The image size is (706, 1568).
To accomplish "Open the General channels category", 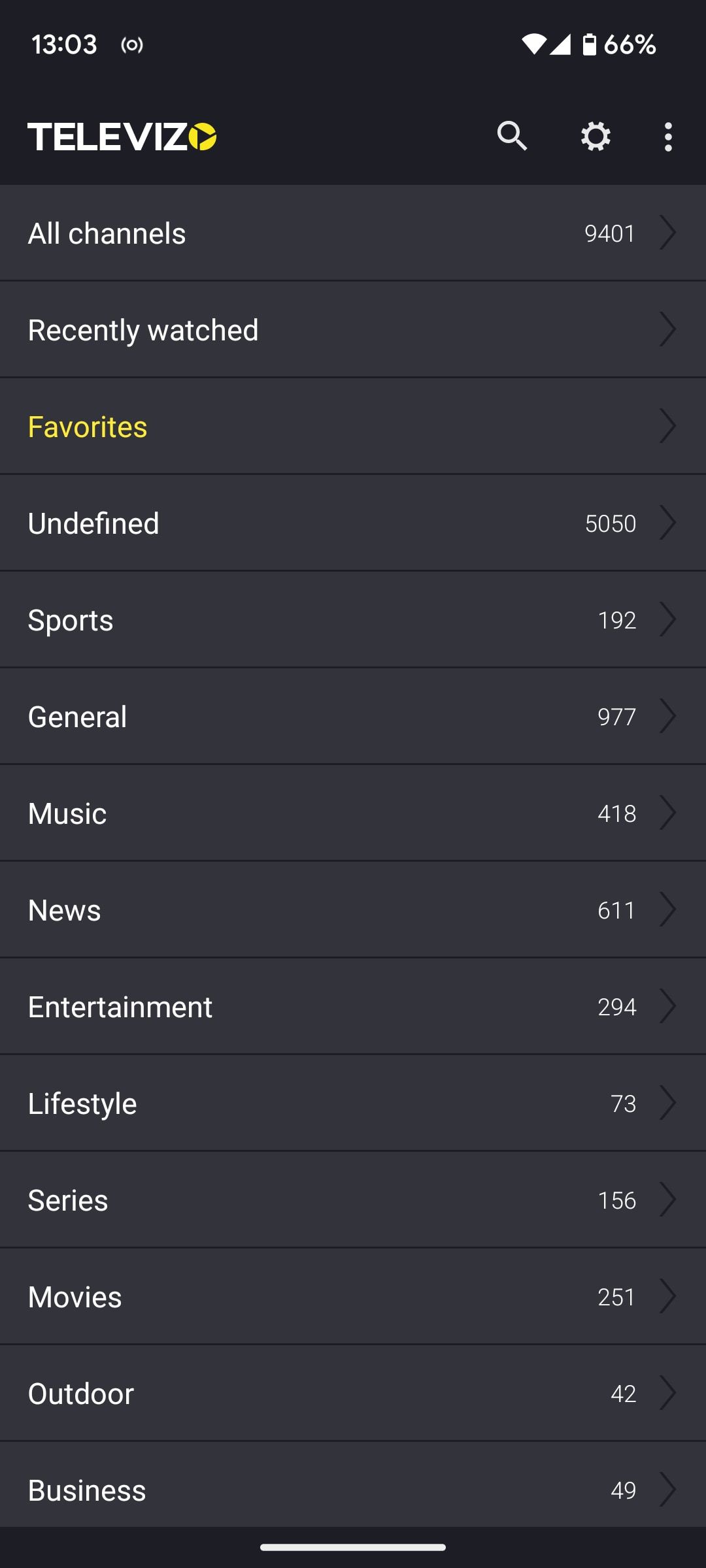I will click(x=353, y=717).
